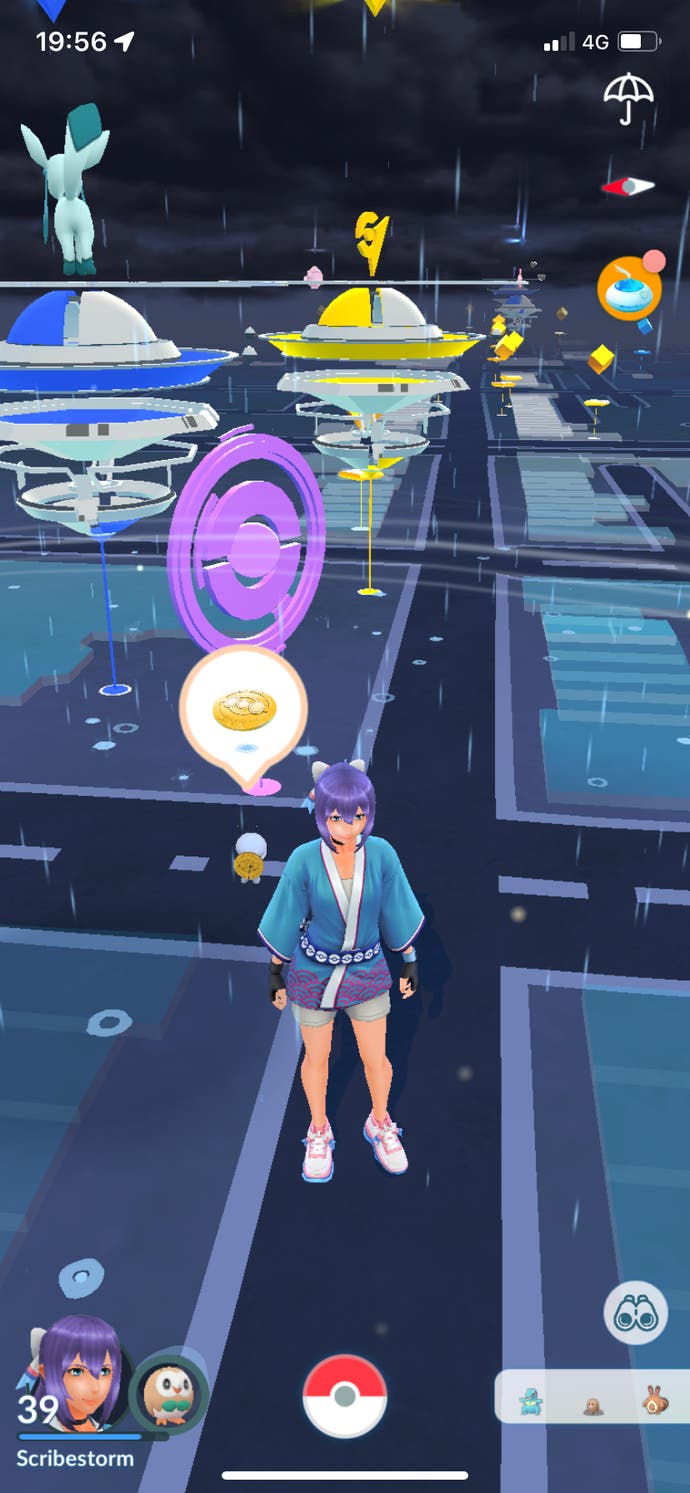The width and height of the screenshot is (690, 1493).
Task: Open the Rowlet buddy page
Action: (168, 1393)
